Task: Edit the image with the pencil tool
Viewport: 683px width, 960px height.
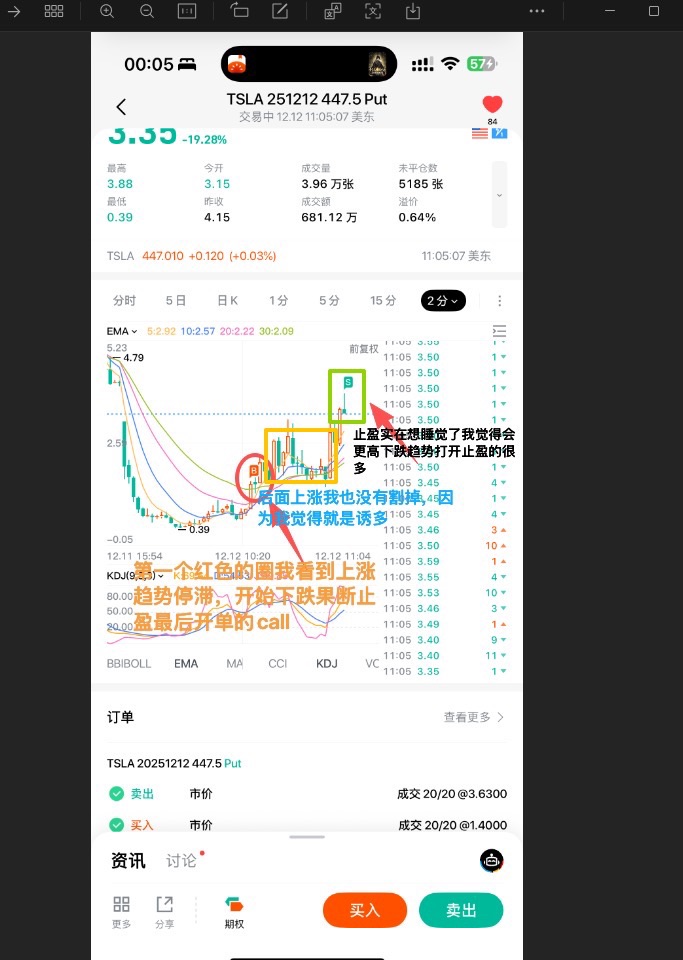Action: [280, 11]
